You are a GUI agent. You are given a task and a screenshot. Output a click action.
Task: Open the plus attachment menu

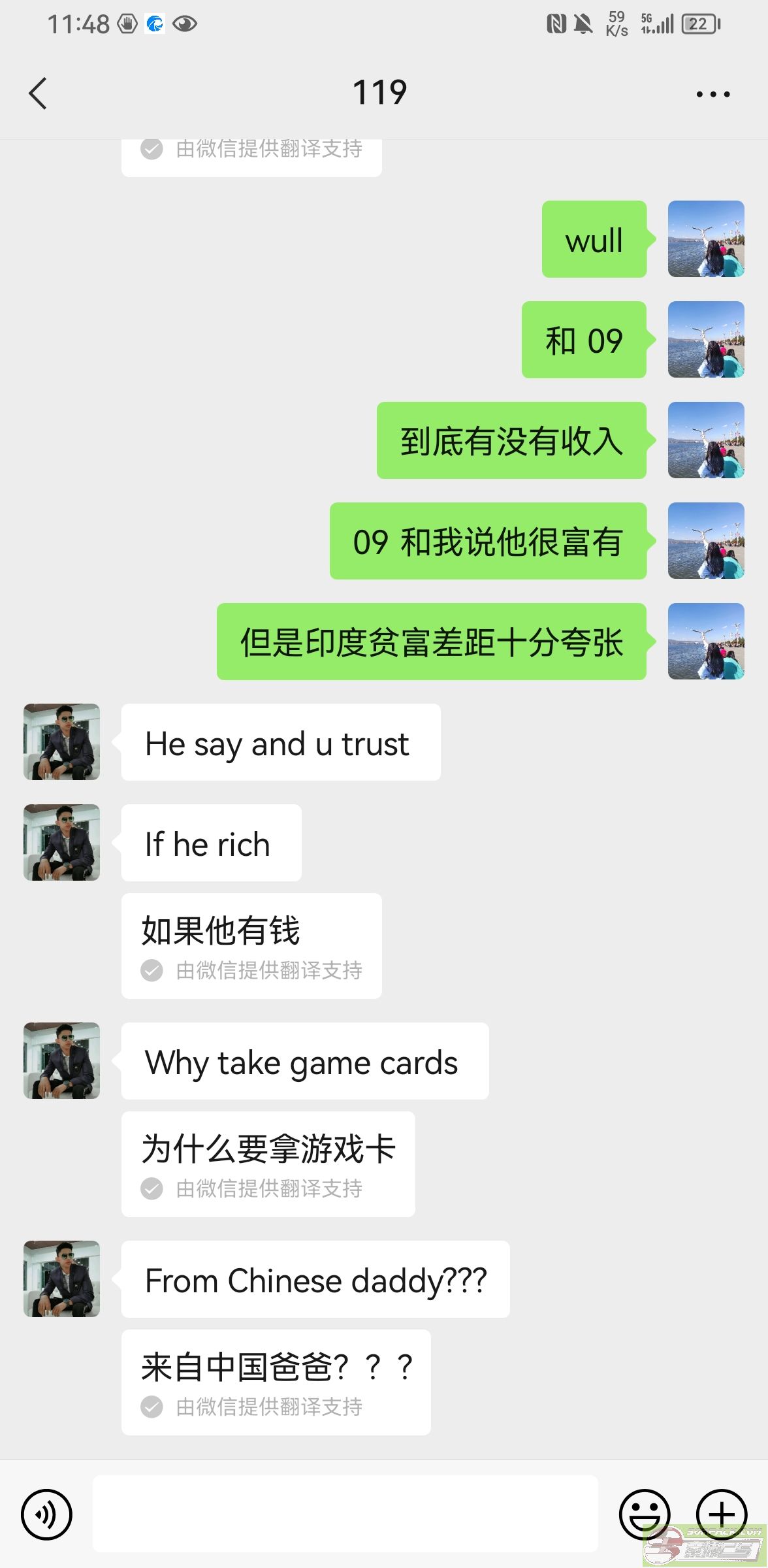tap(721, 1514)
